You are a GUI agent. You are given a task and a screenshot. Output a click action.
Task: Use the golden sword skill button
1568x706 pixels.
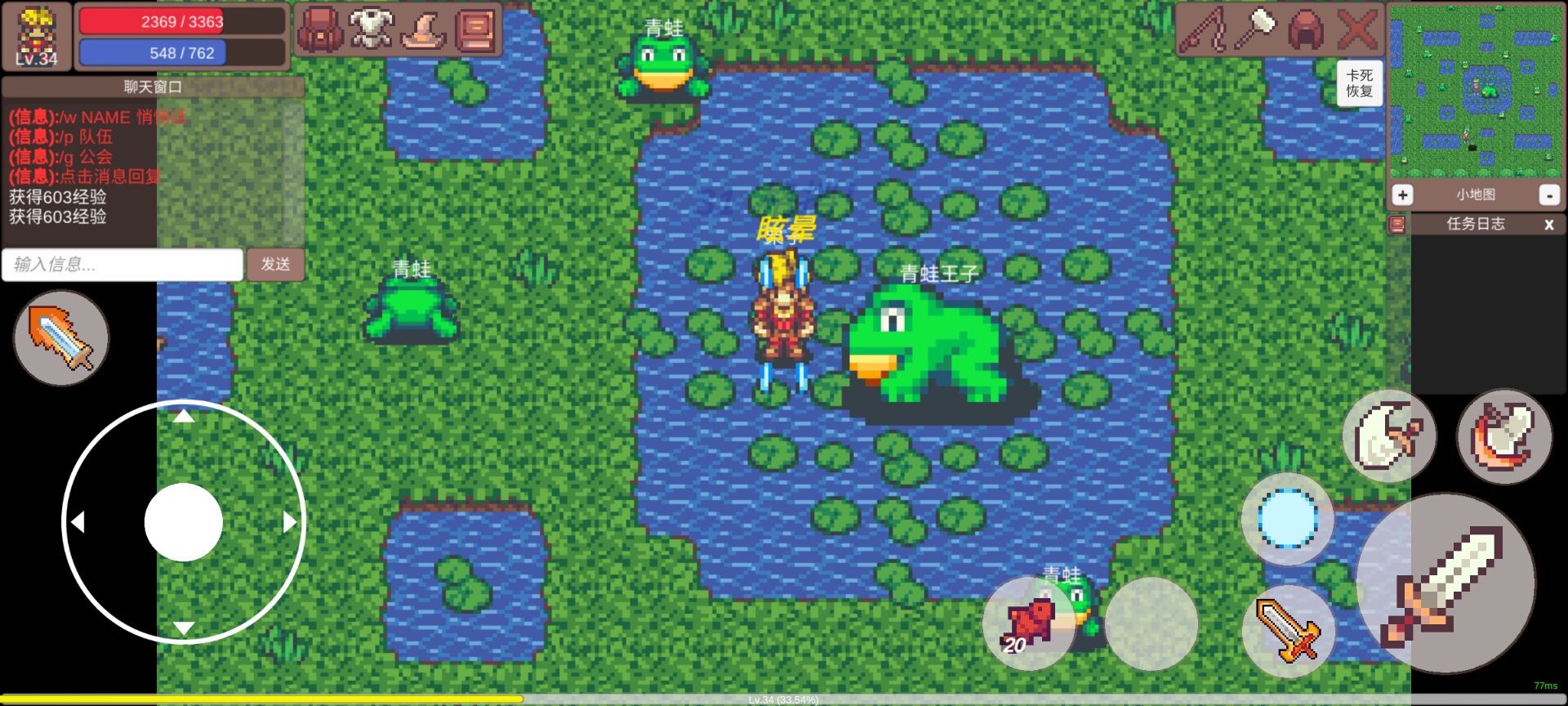click(1287, 630)
